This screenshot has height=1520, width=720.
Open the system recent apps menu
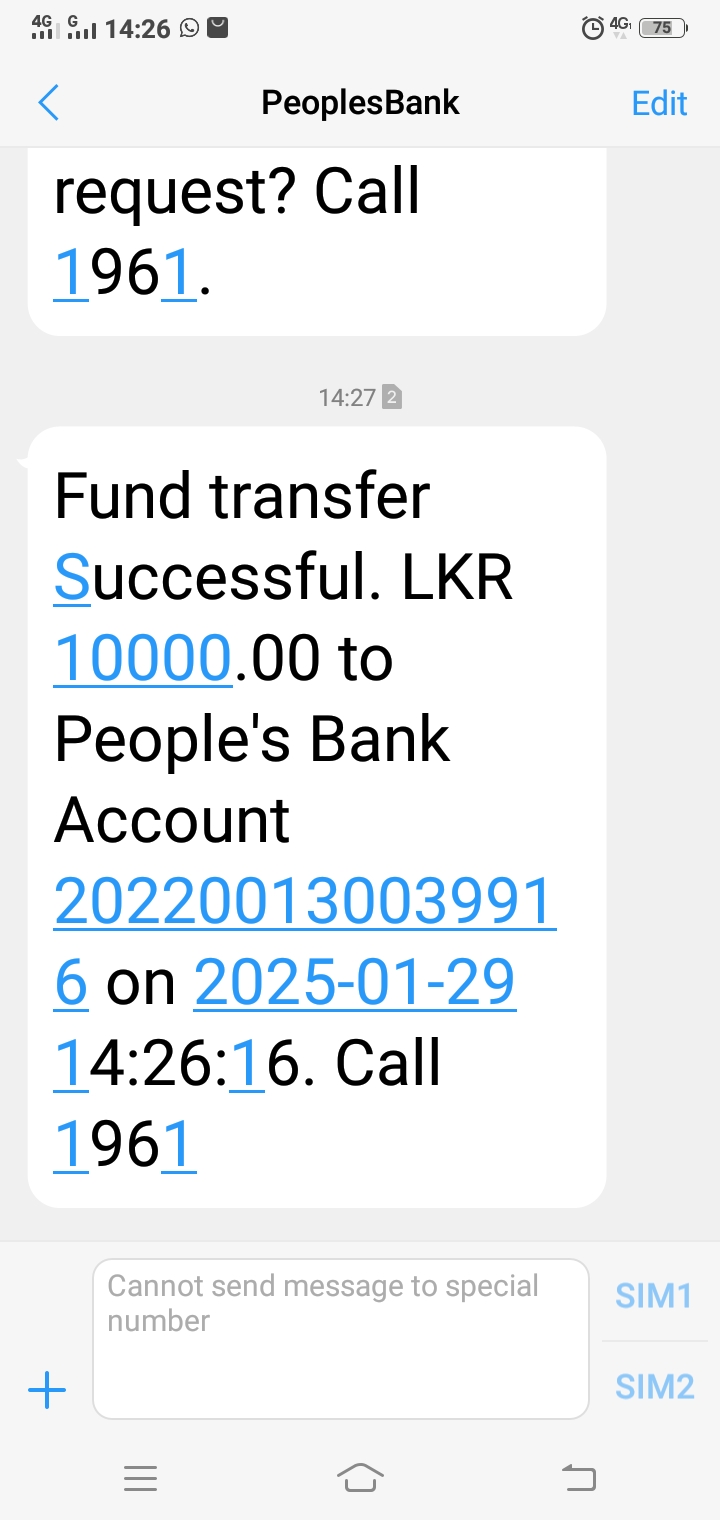pos(140,1477)
